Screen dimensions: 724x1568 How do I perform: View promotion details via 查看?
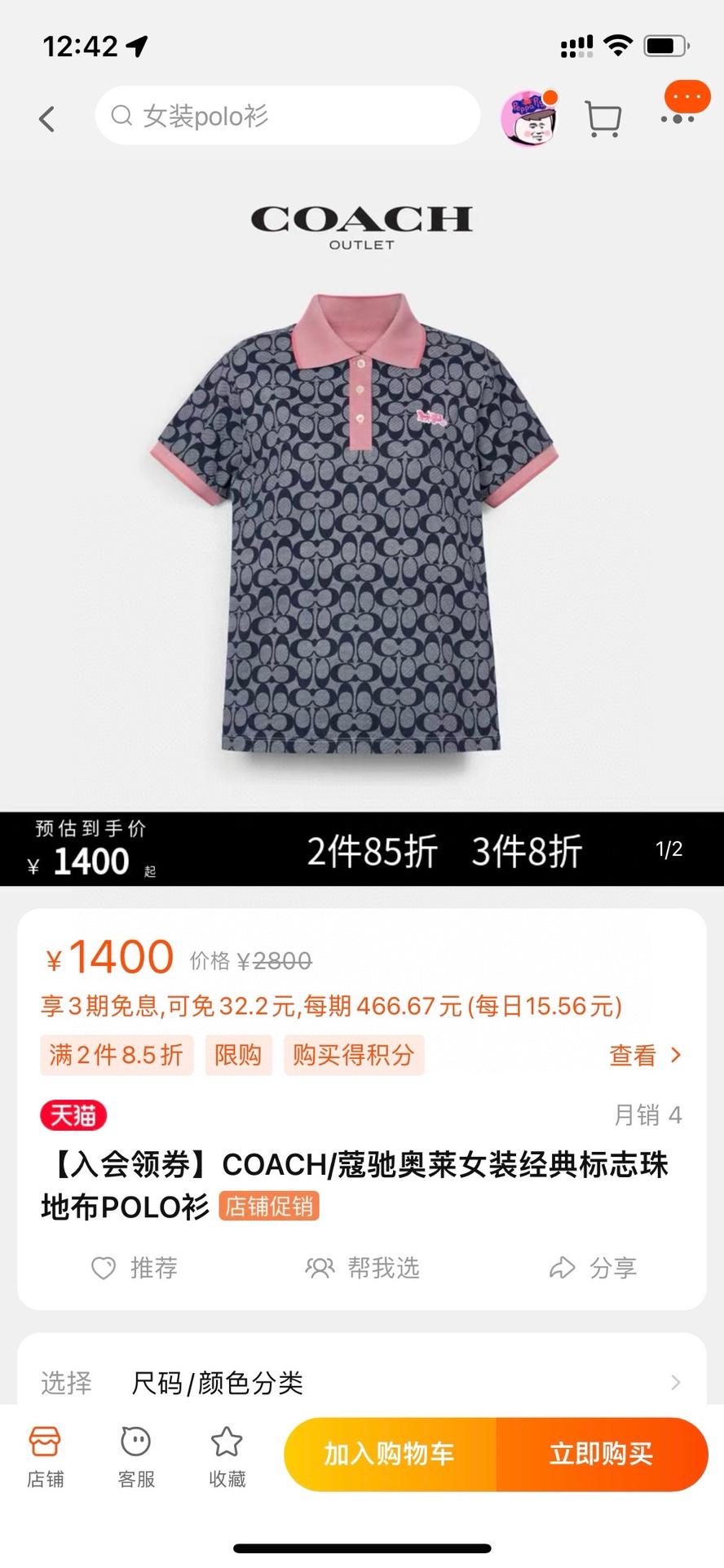644,1056
